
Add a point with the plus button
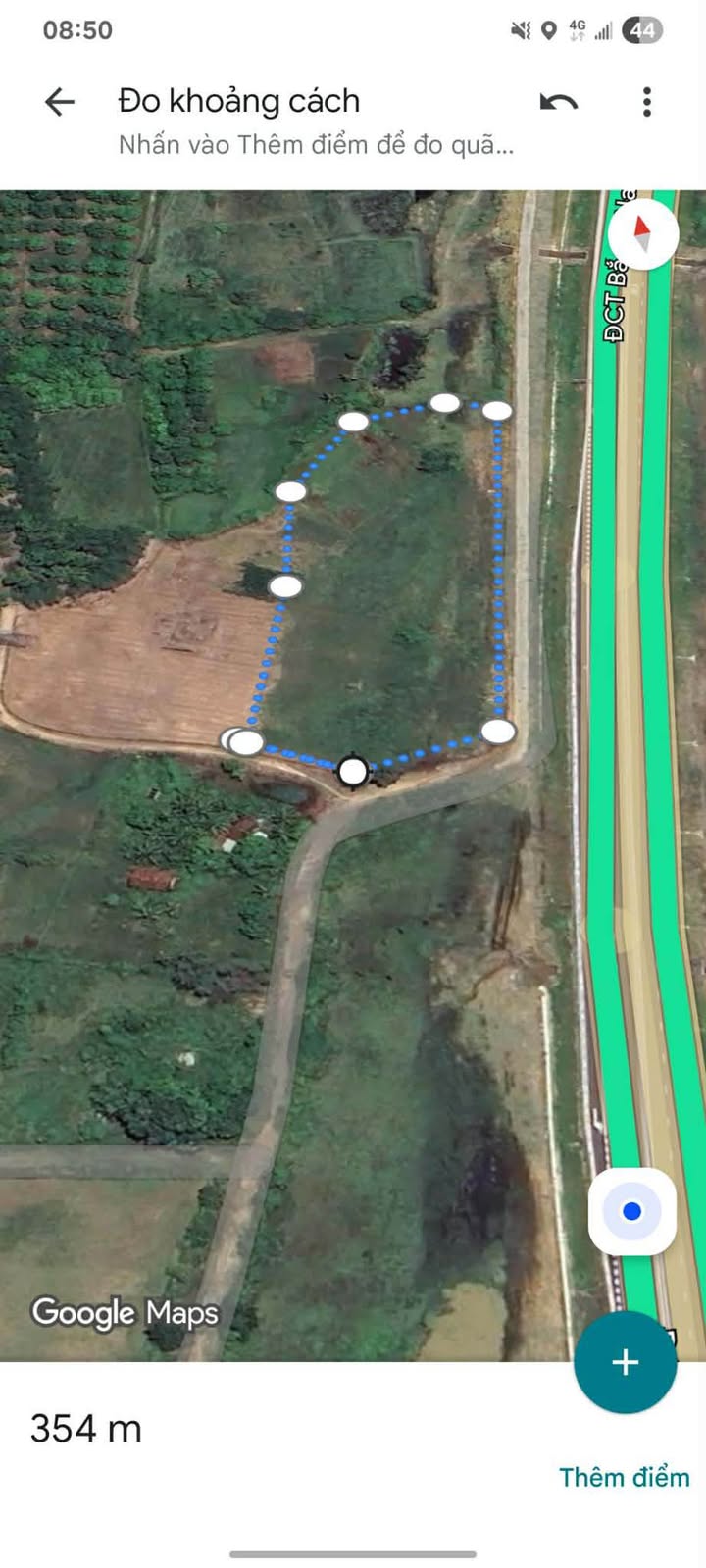[x=626, y=1362]
